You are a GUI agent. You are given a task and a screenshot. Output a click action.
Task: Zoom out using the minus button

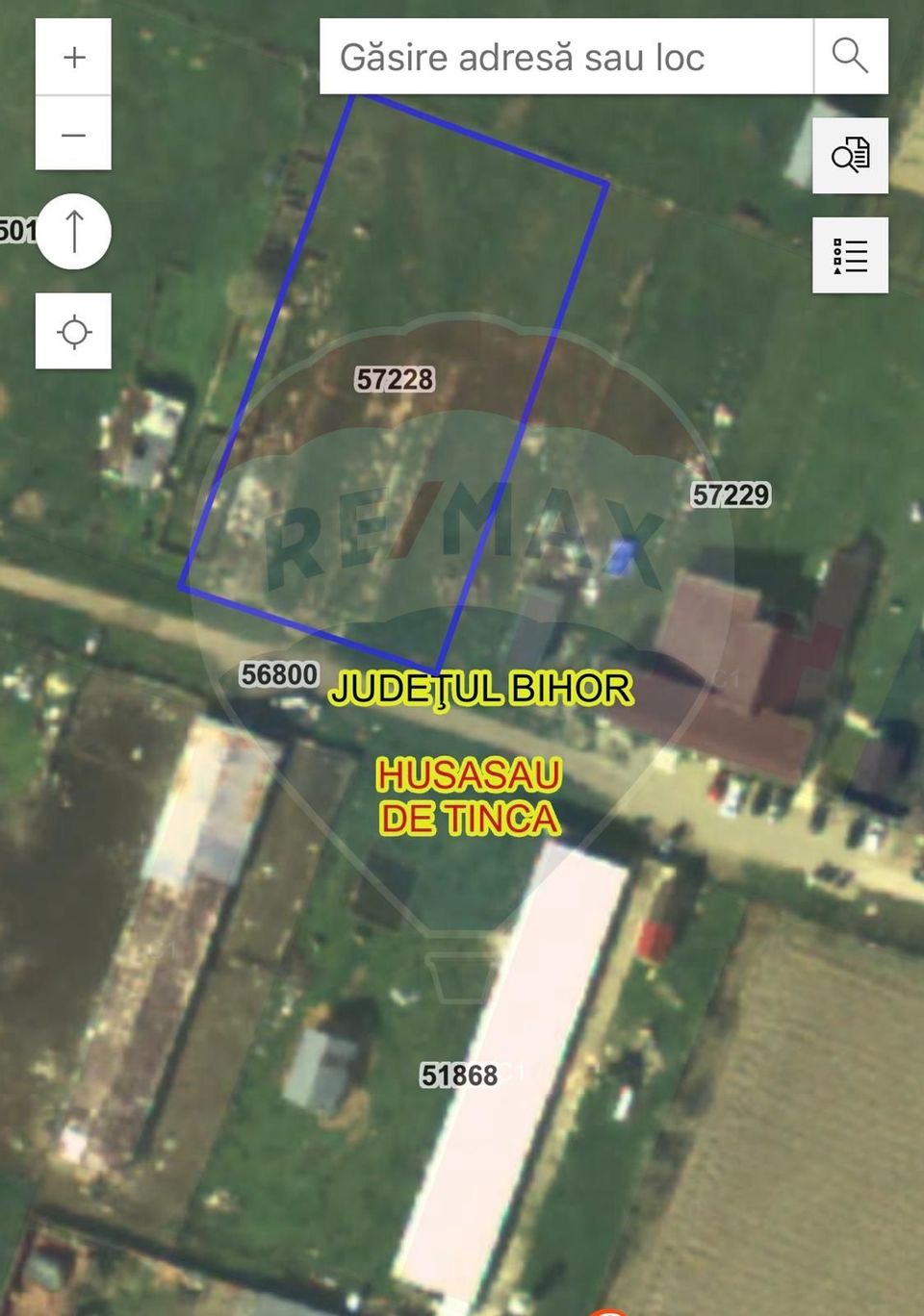73,135
